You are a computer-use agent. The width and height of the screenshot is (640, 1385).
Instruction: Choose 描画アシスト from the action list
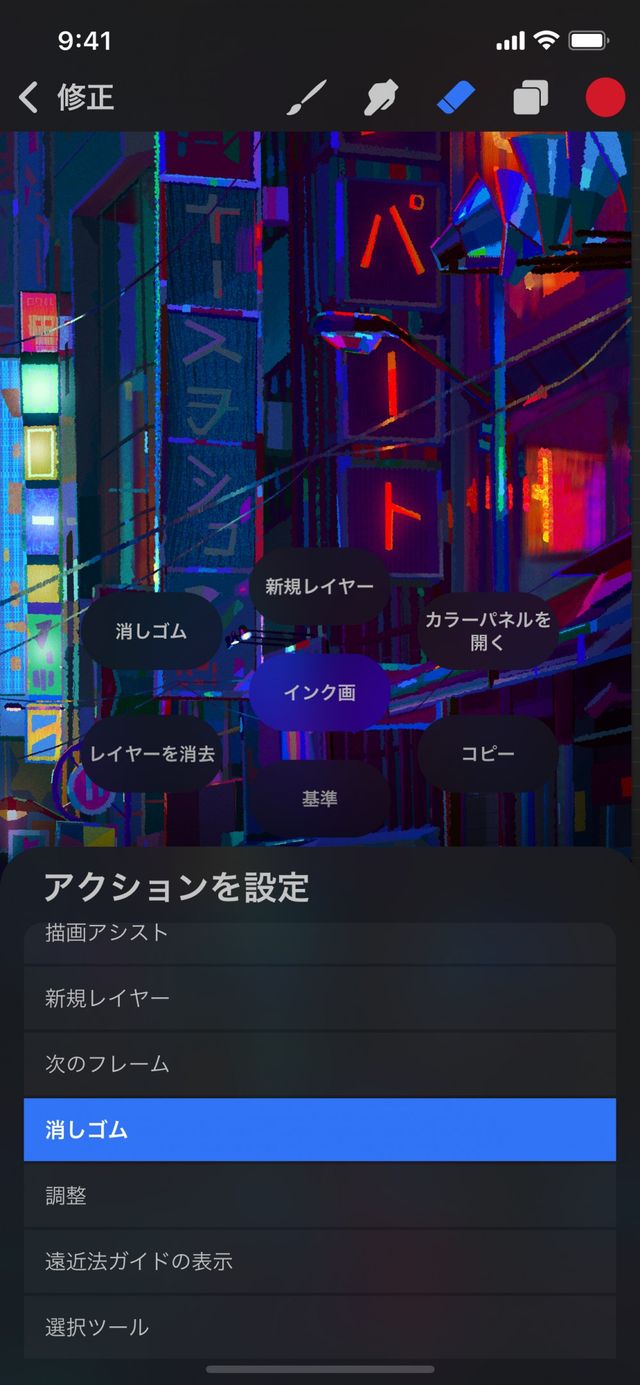click(x=319, y=935)
